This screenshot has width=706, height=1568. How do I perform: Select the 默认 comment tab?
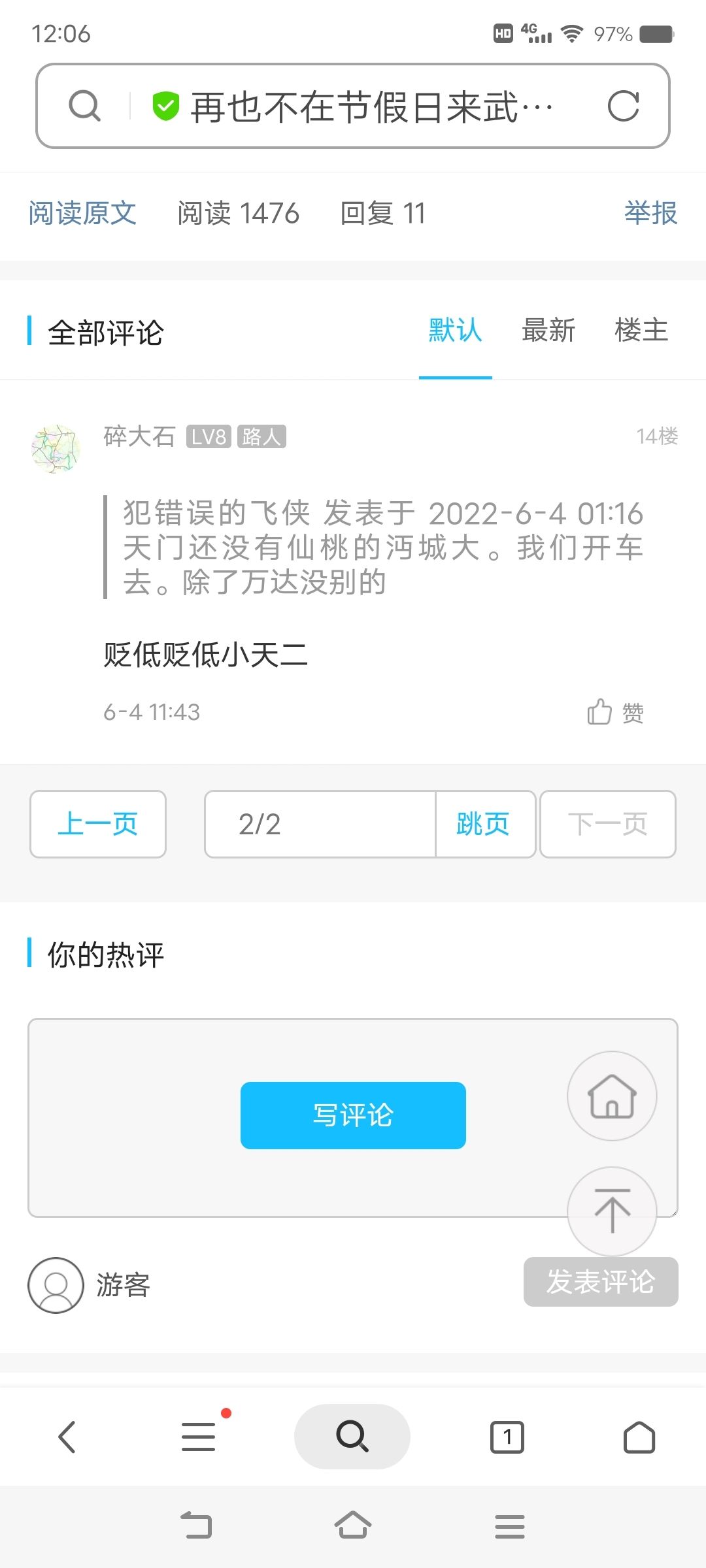(x=455, y=331)
